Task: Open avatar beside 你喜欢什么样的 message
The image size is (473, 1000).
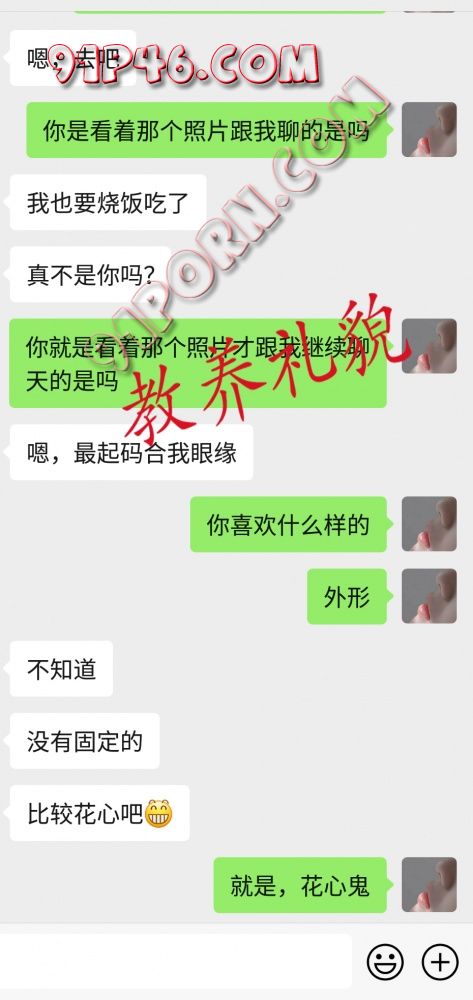Action: (x=429, y=524)
